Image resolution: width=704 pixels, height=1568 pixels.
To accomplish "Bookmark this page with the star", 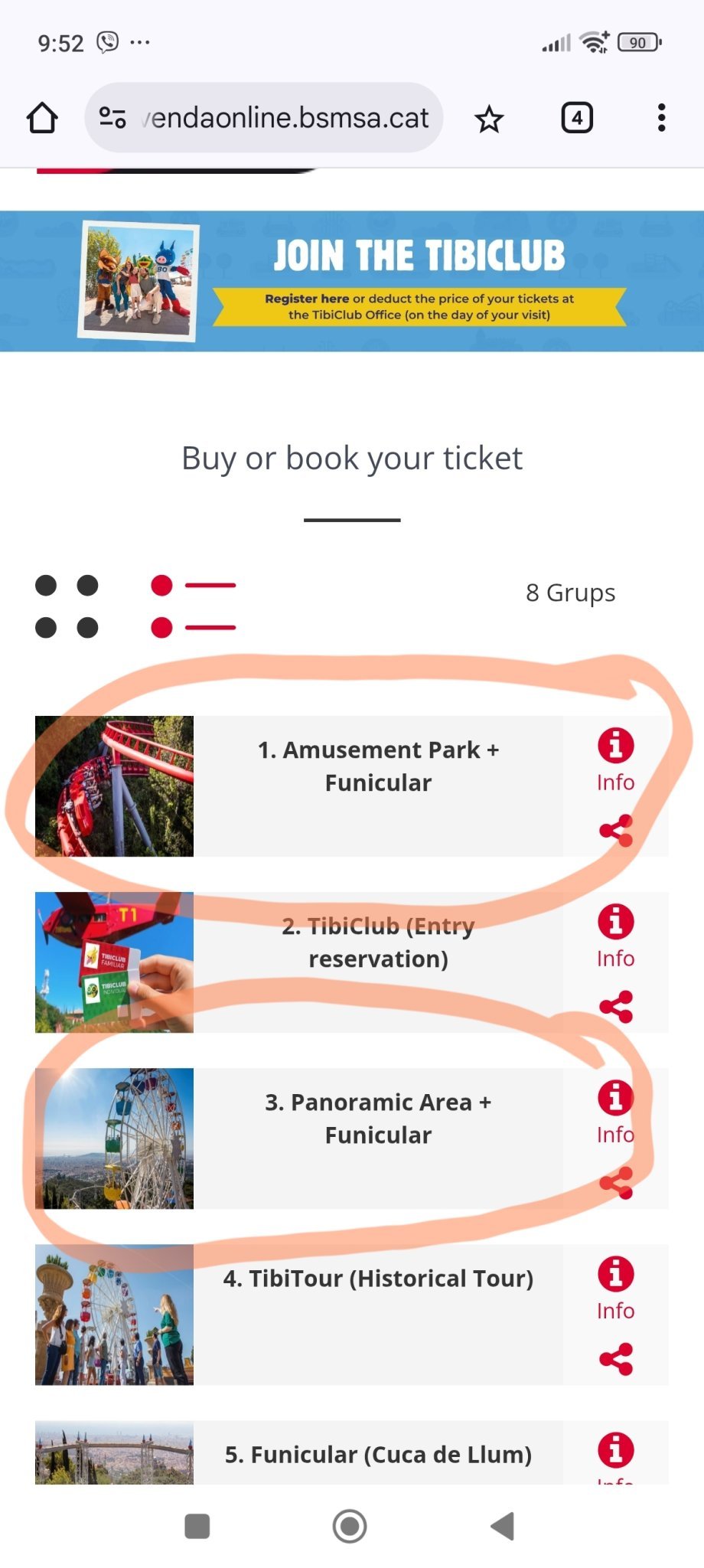I will tap(489, 119).
